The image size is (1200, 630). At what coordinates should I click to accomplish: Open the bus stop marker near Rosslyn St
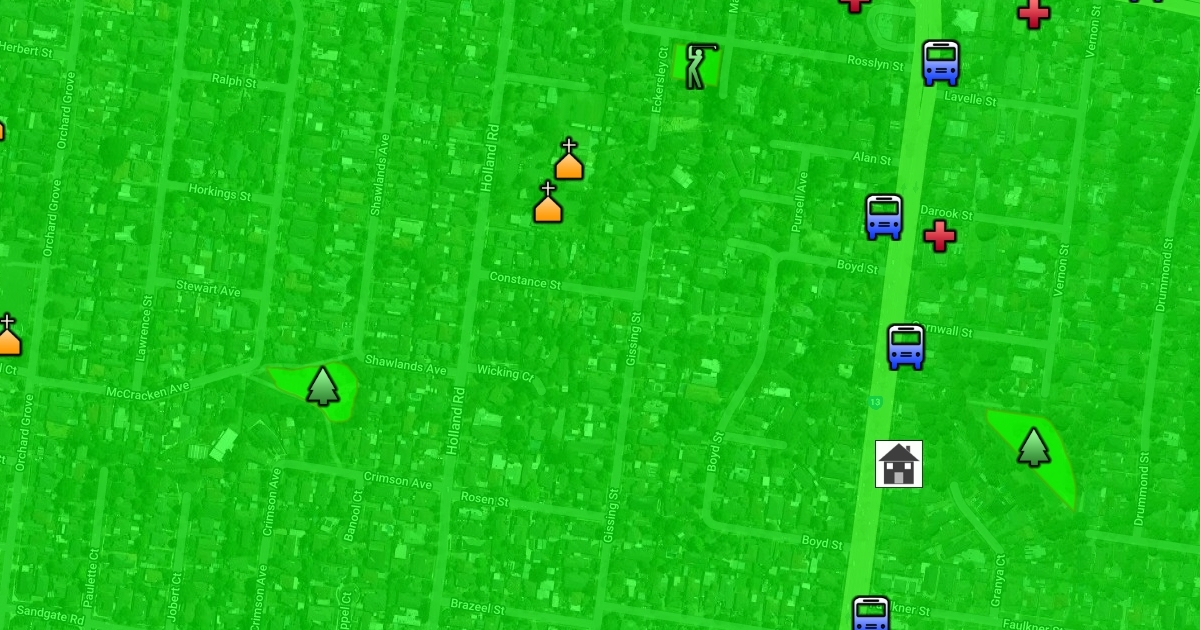tap(941, 63)
